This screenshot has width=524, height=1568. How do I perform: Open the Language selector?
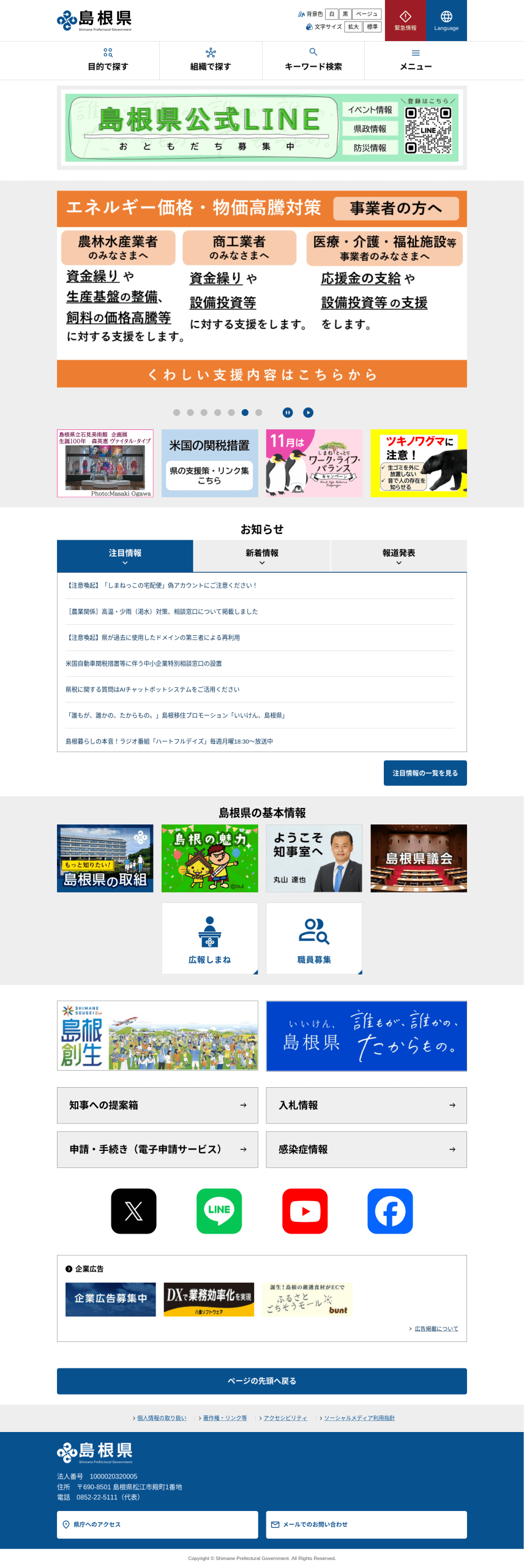(446, 21)
